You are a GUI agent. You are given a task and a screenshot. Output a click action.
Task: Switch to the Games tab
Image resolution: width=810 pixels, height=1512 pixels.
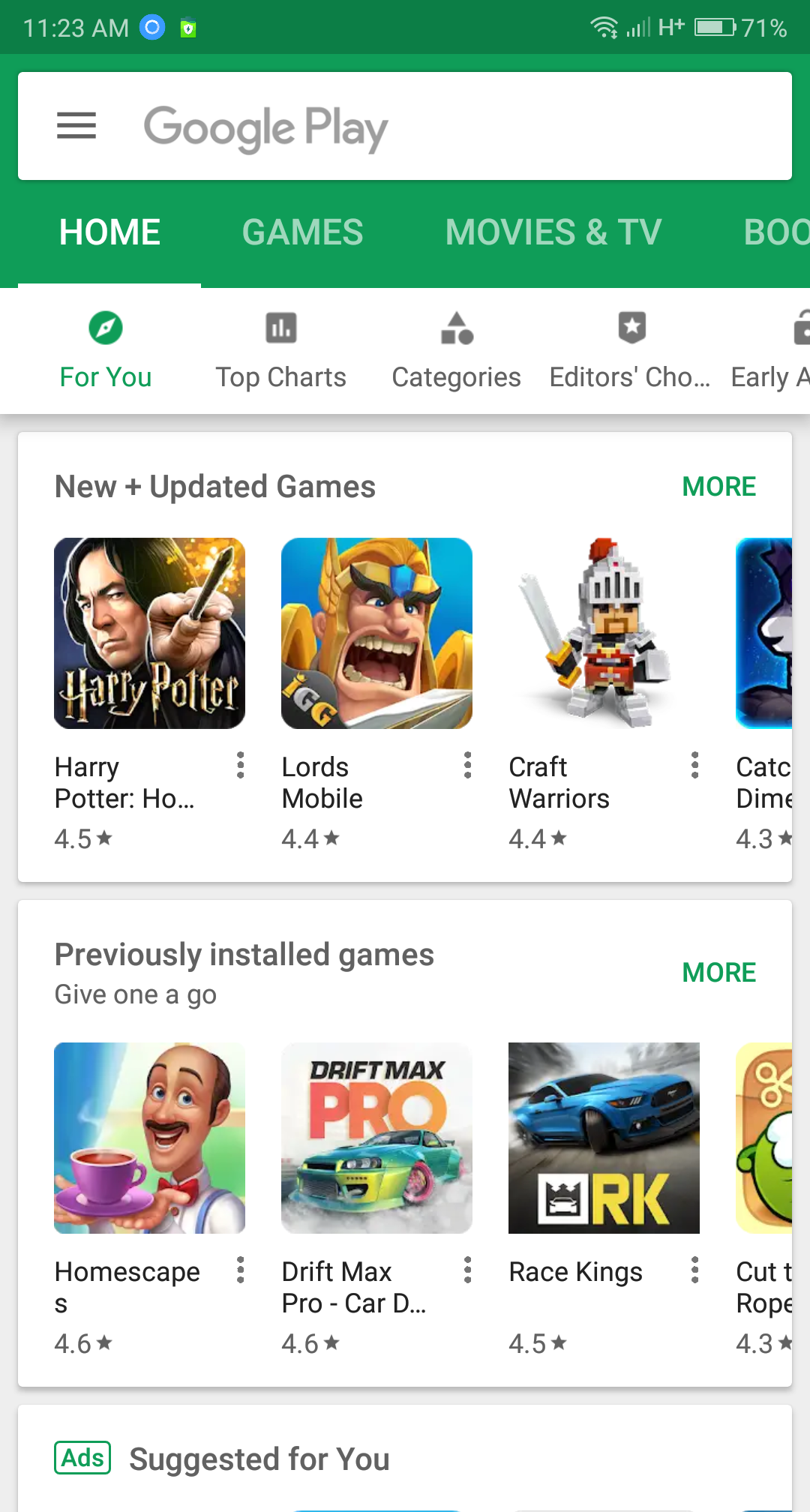click(302, 232)
